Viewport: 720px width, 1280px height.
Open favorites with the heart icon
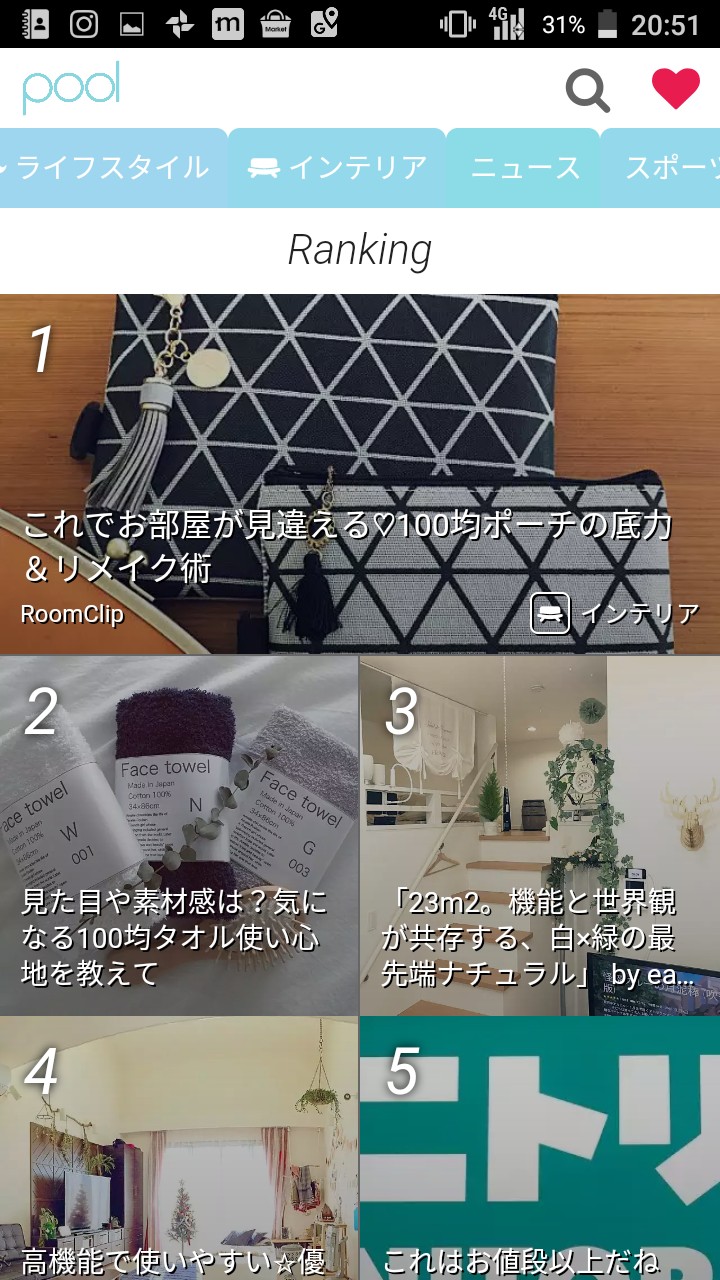pos(676,89)
